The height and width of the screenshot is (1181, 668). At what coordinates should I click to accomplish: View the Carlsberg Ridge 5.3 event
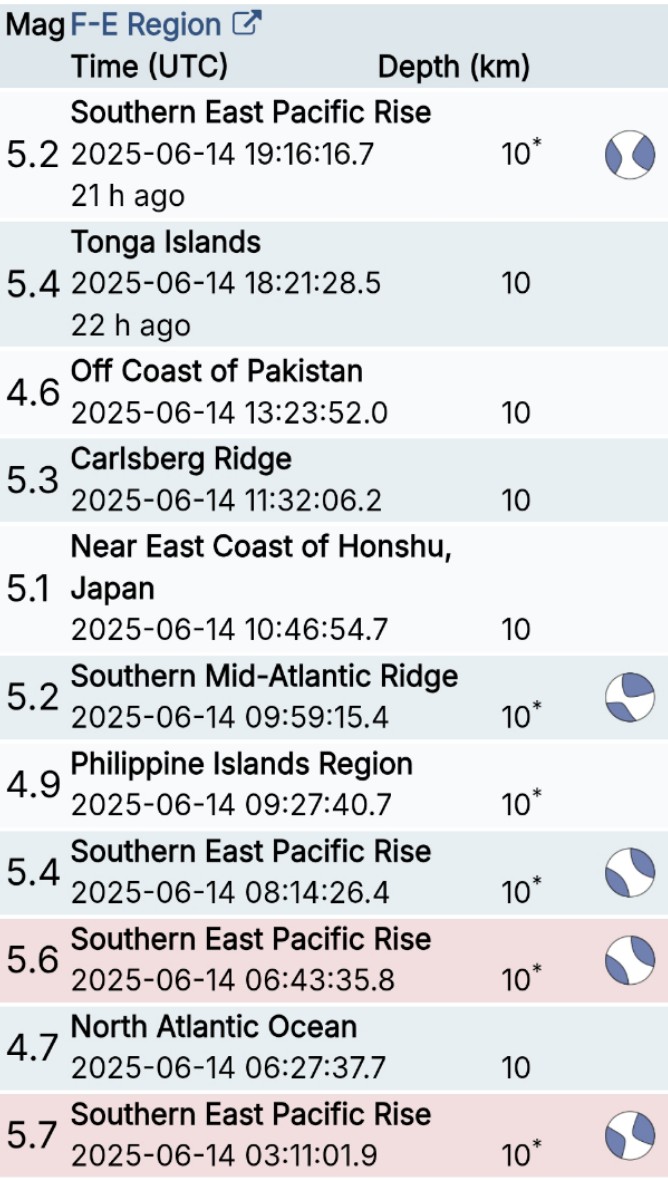tap(334, 479)
